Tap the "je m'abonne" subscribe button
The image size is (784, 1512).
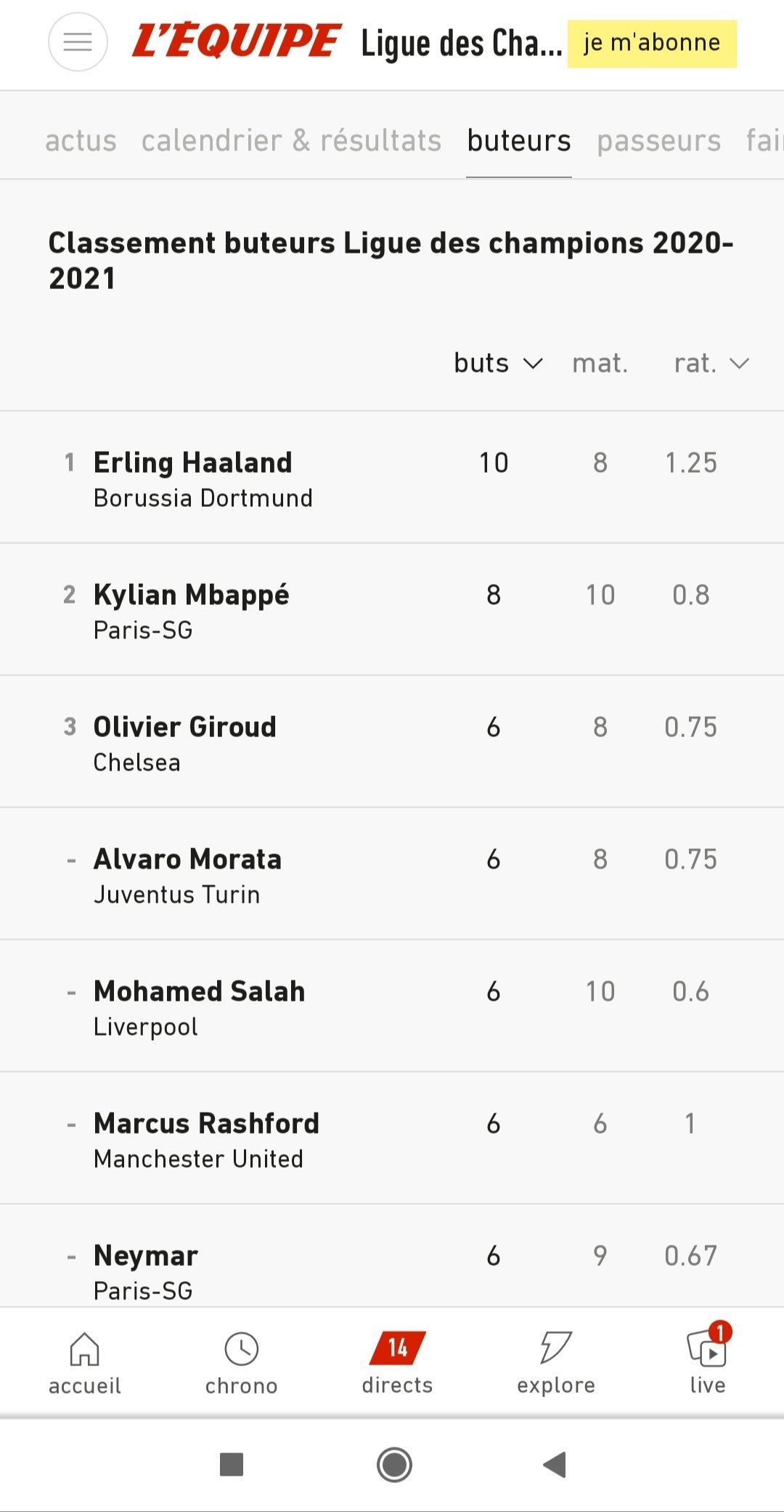(651, 44)
